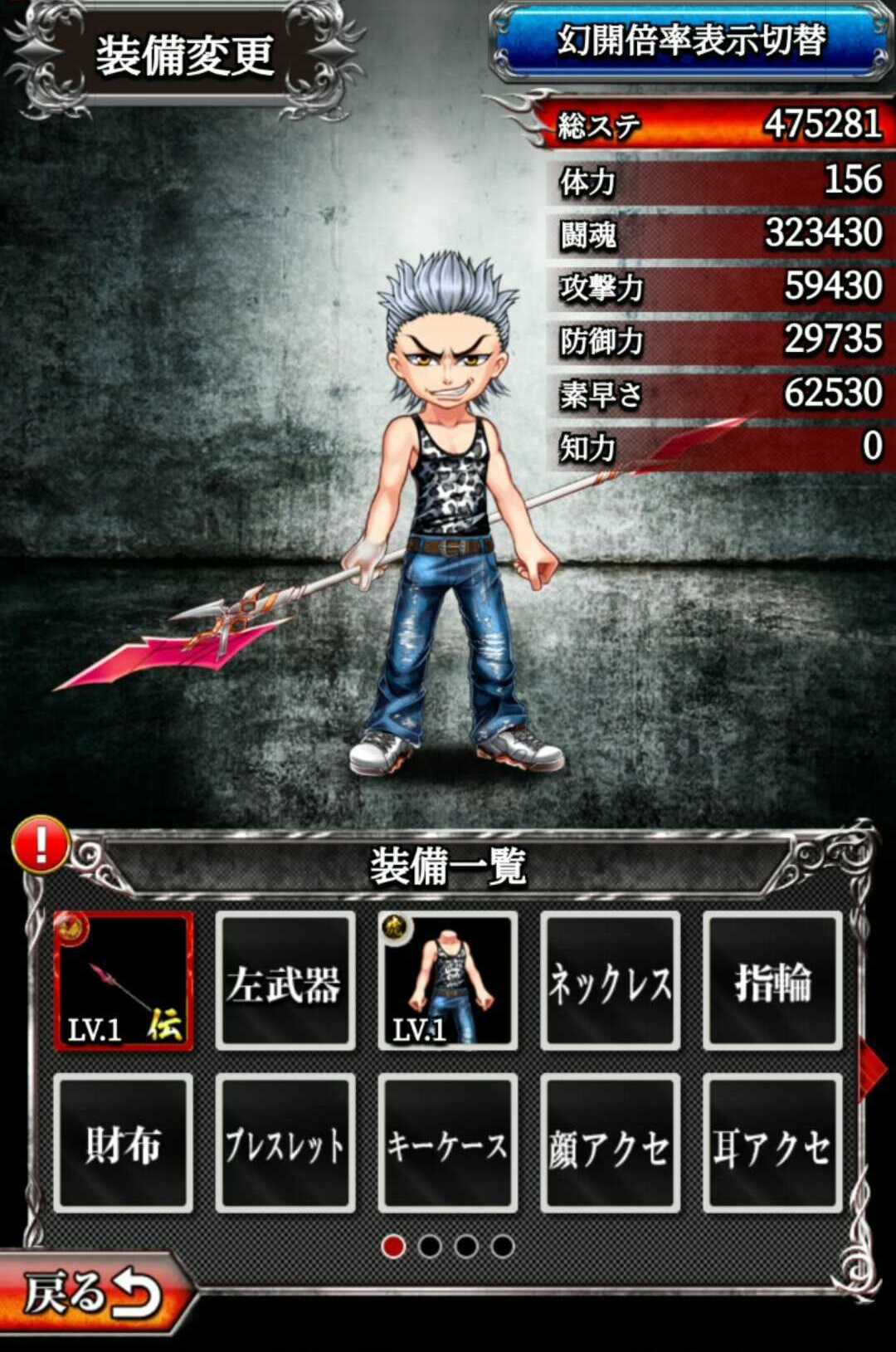Tap the 幻開倍率表示切替 button
Screen dimensions: 896x1352
click(x=691, y=41)
